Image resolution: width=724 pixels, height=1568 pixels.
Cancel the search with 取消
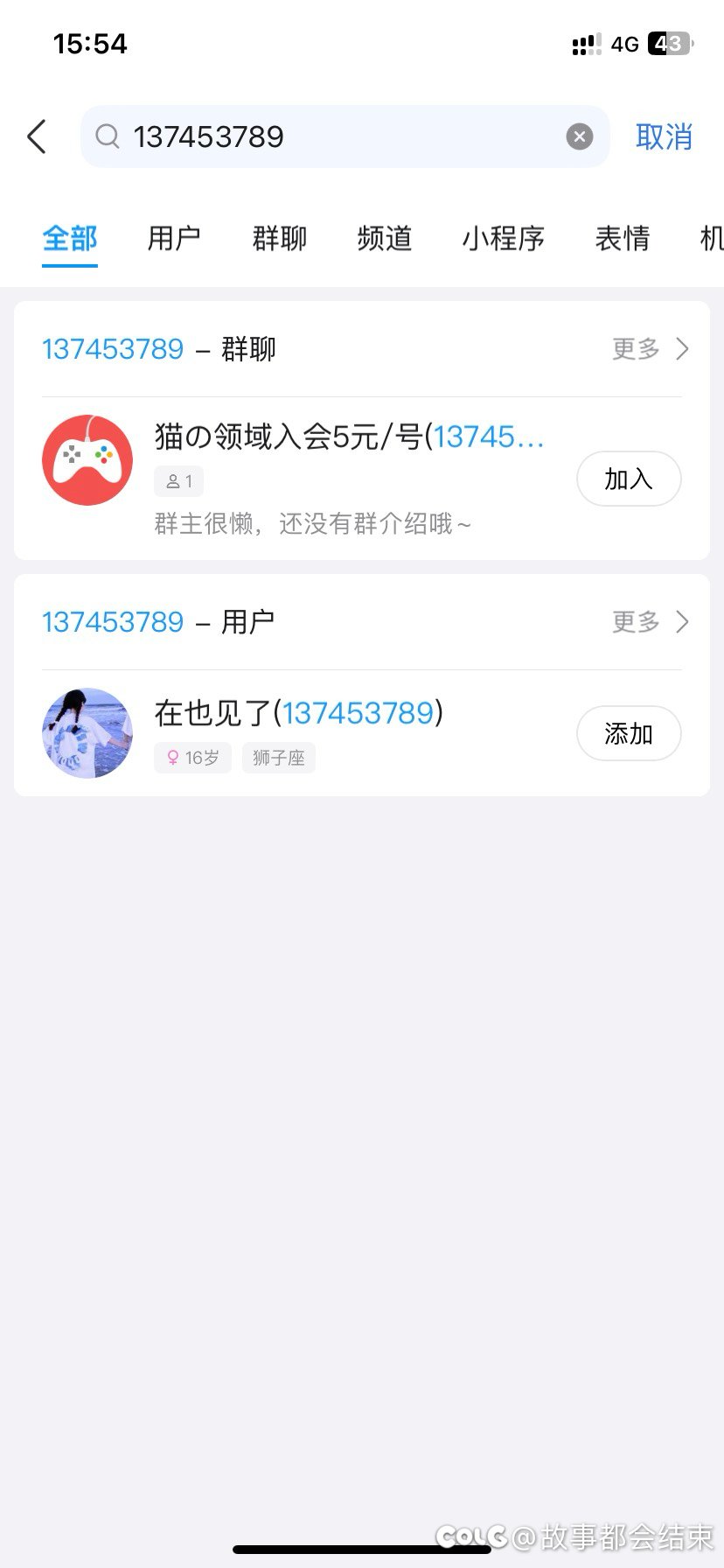[x=664, y=136]
